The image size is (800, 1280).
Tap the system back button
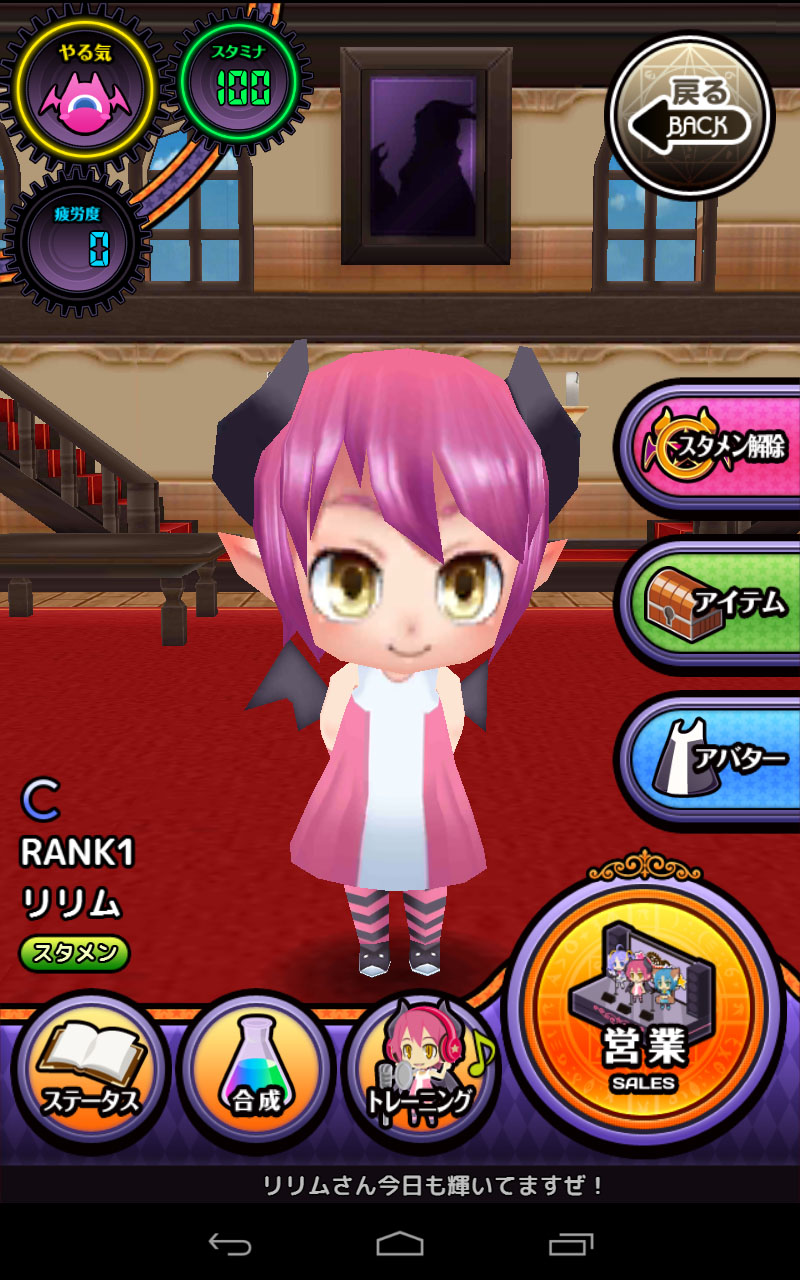(x=229, y=1244)
